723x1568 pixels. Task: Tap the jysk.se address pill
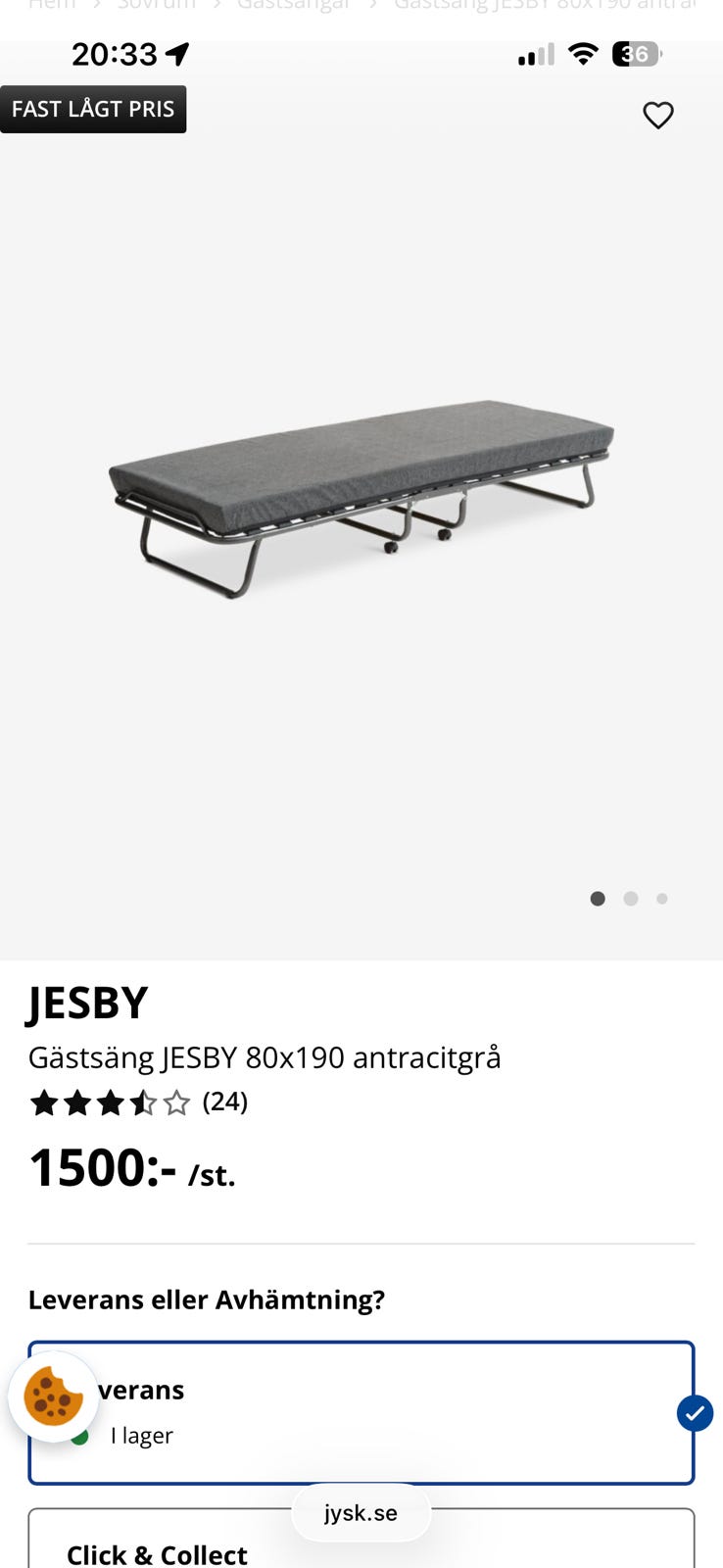pyautogui.click(x=361, y=1513)
